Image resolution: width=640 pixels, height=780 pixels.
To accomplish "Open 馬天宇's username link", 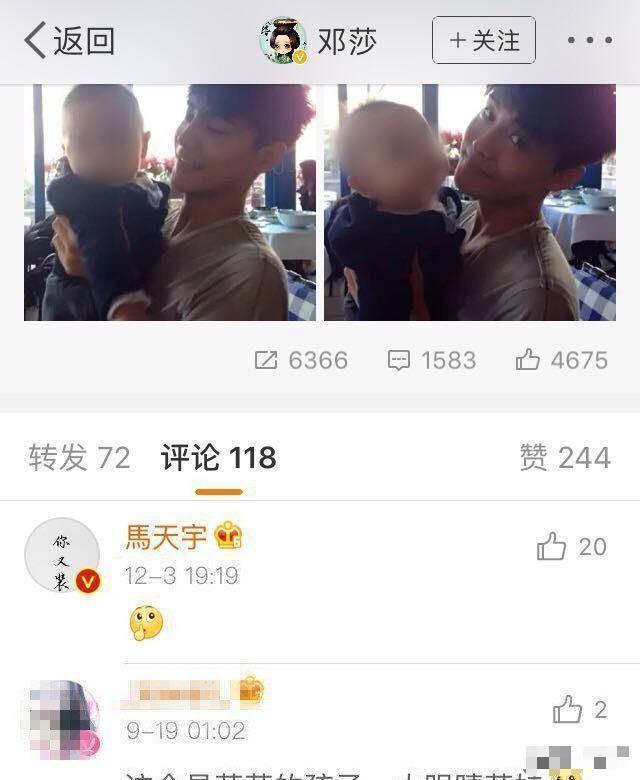I will tap(166, 537).
